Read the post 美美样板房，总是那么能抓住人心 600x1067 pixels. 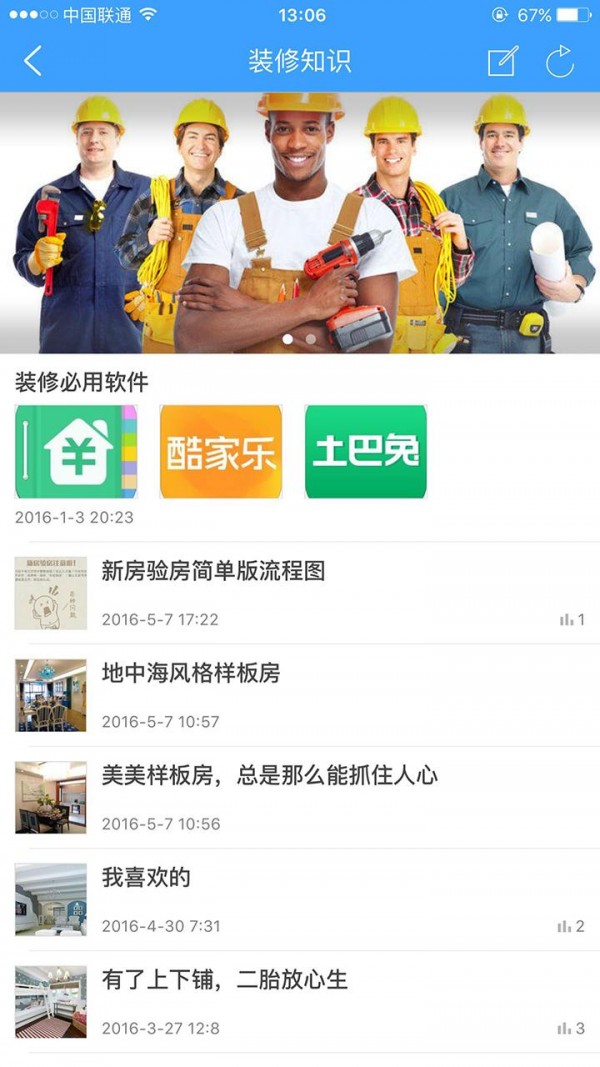(270, 776)
